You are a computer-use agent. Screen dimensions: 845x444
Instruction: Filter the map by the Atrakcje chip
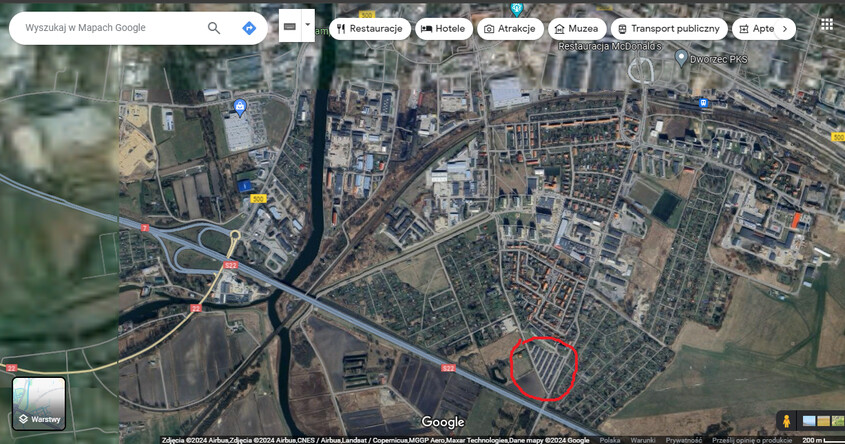pyautogui.click(x=510, y=29)
